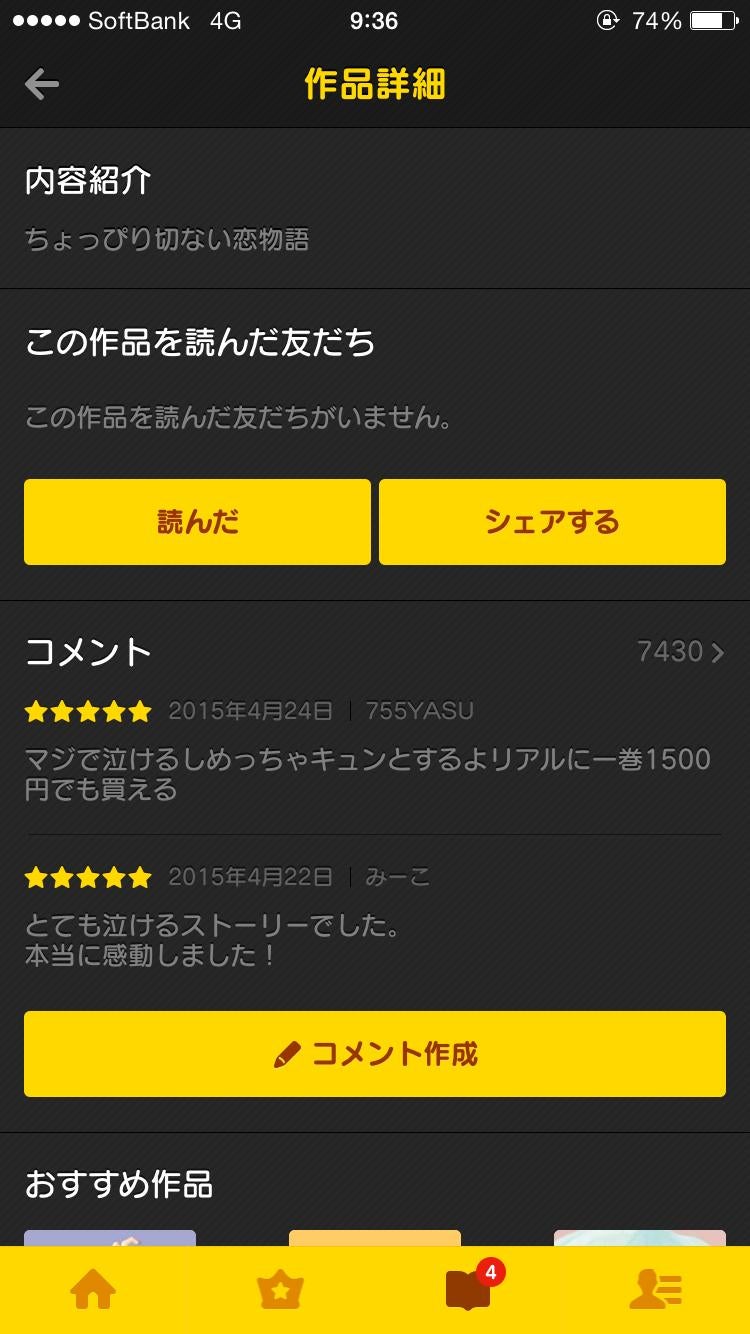Screen dimensions: 750x1334
Task: Open the rightmost recommended work thumbnail
Action: coord(639,1240)
